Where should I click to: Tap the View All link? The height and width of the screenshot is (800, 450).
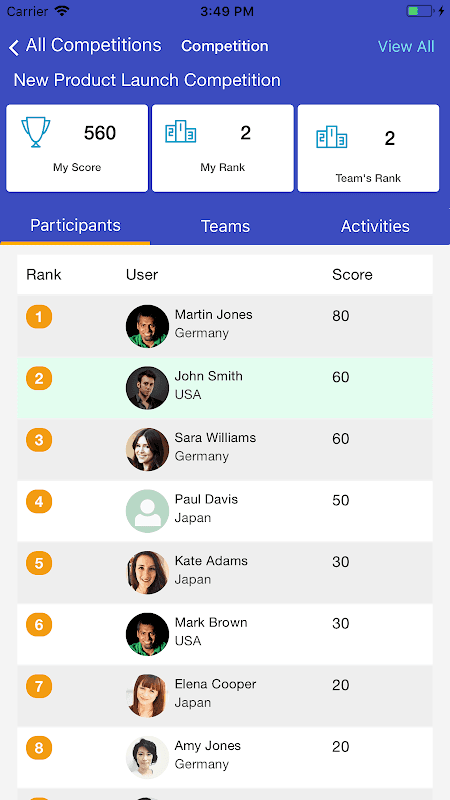[406, 46]
